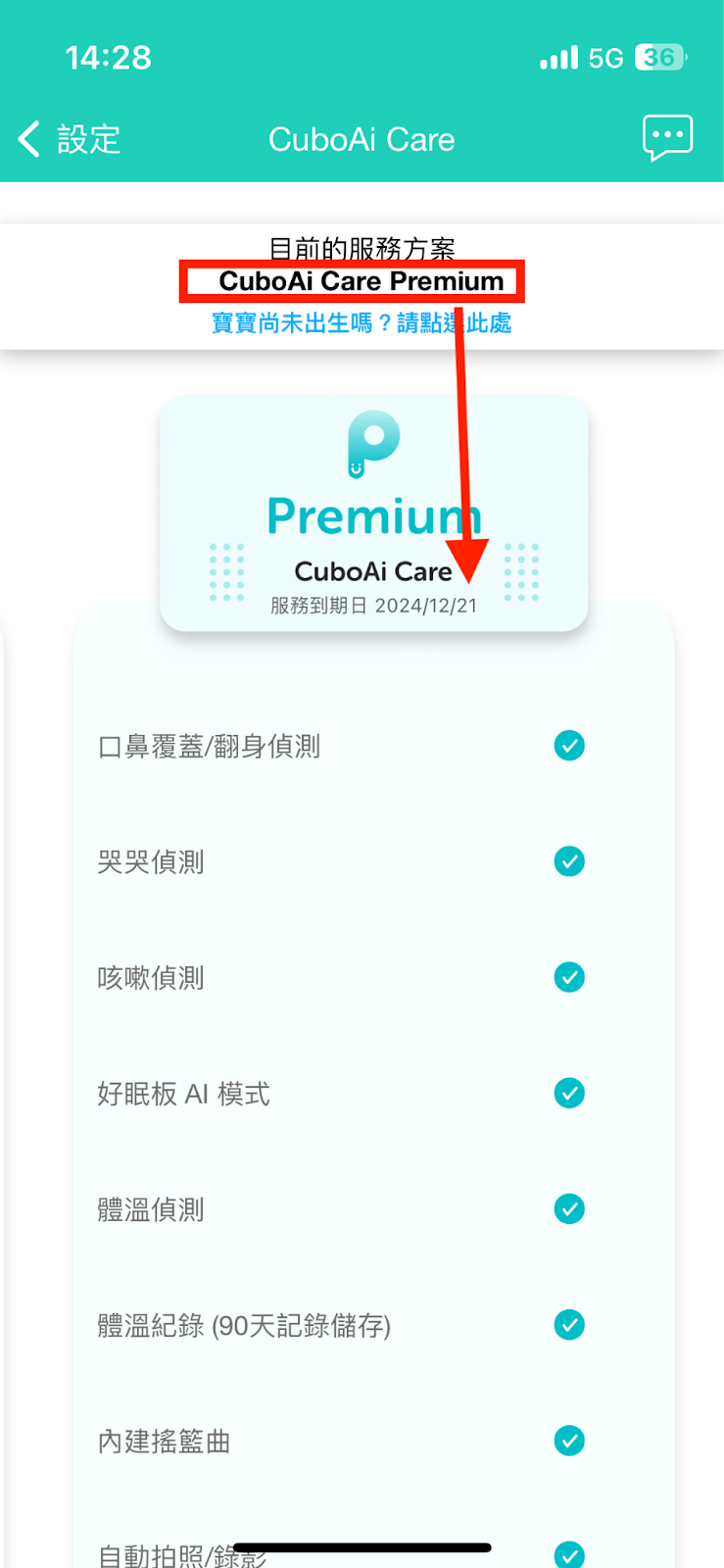Viewport: 724px width, 1568px height.
Task: Tap the 寶寶尚未出生嗎?請點選此處 link
Action: [x=361, y=323]
